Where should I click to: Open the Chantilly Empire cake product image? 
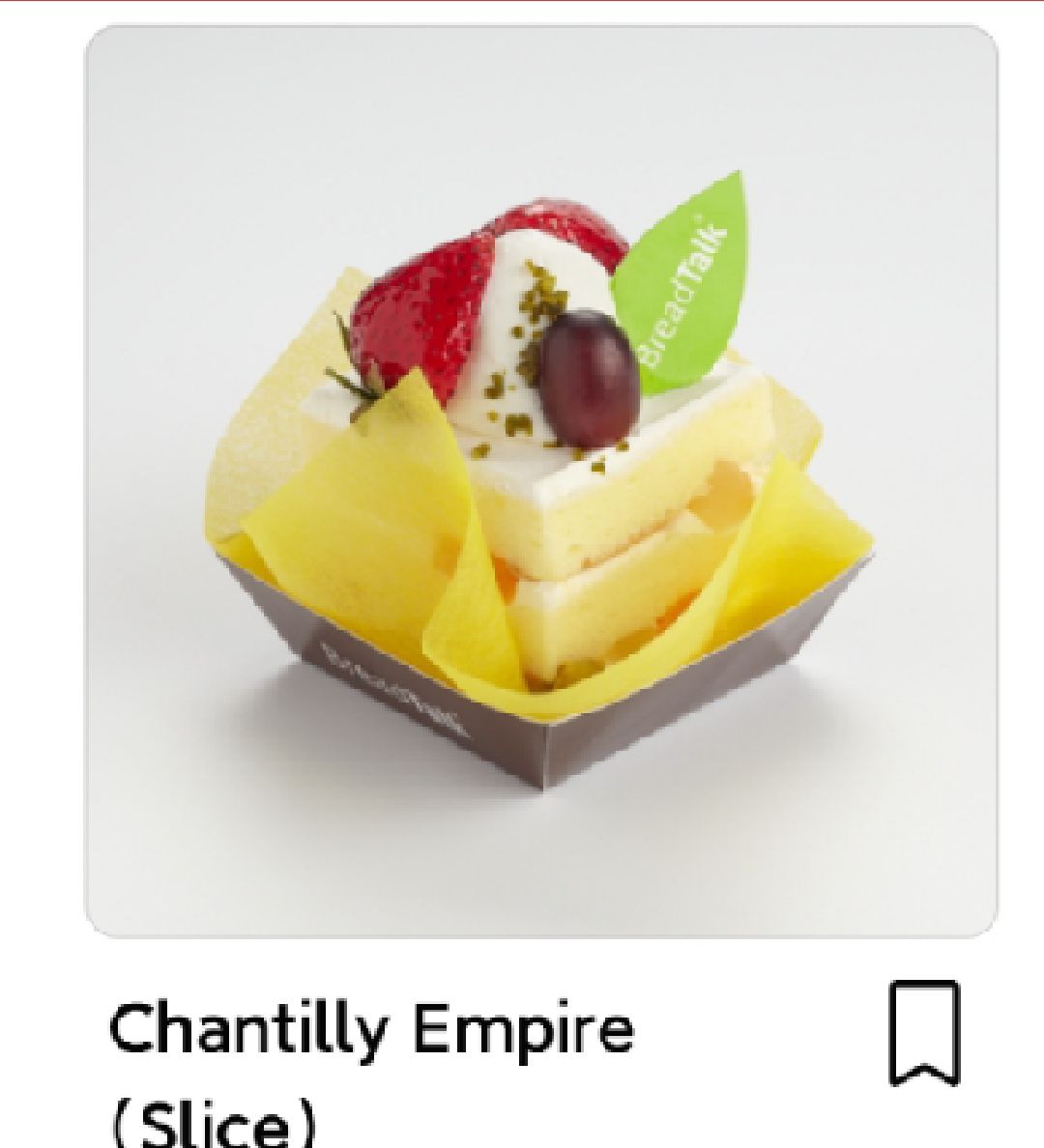pos(541,481)
